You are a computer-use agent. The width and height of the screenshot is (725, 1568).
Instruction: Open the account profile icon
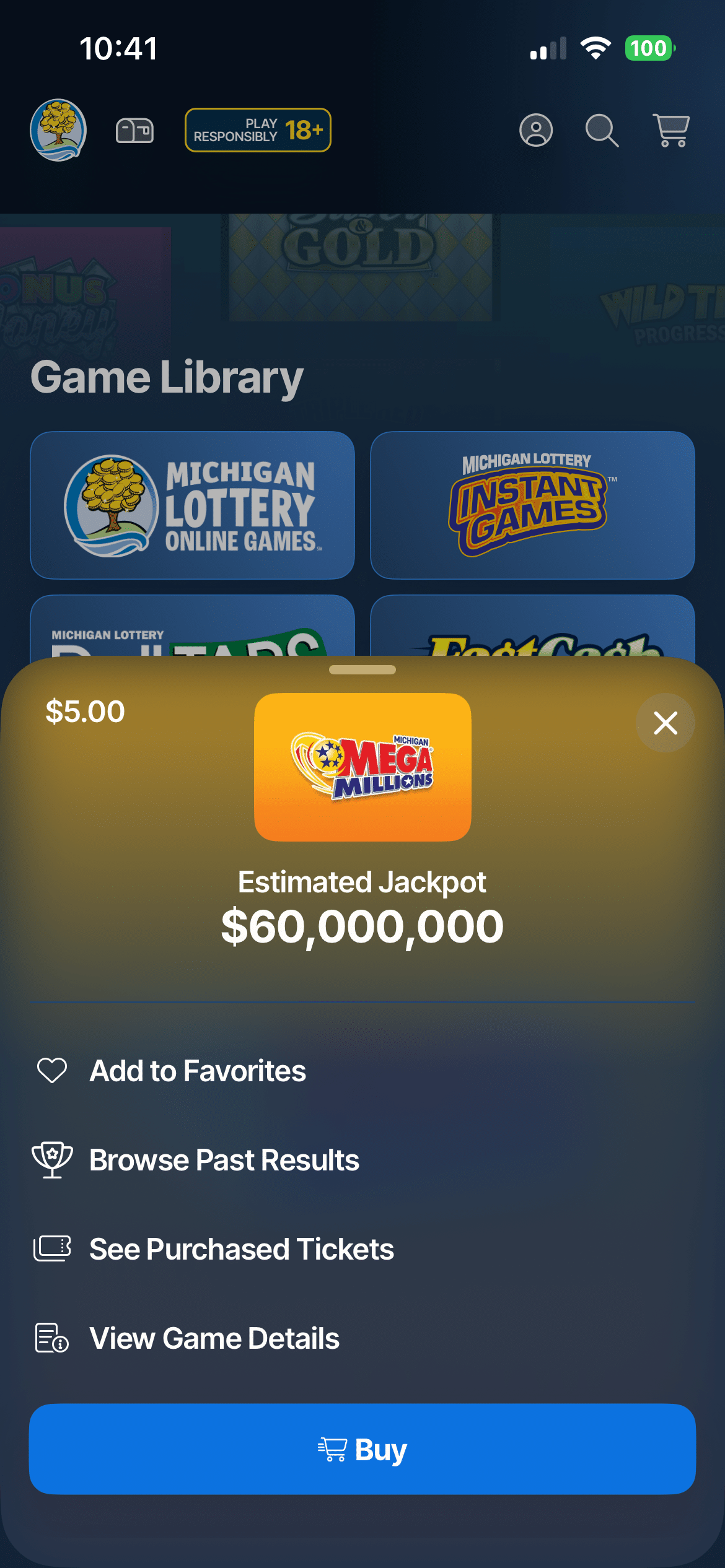tap(536, 130)
